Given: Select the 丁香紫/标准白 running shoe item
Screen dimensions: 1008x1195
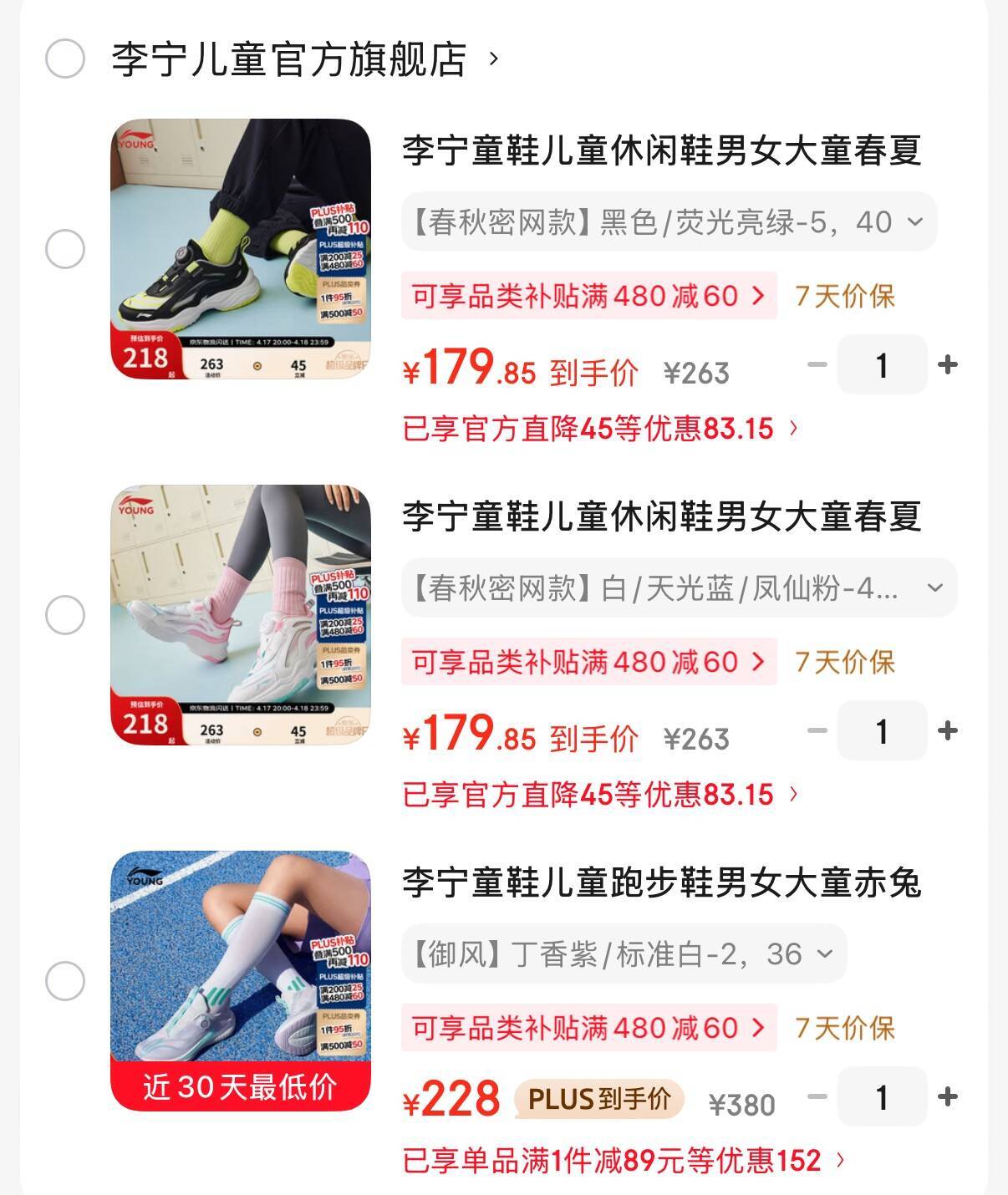Looking at the screenshot, I should coord(65,981).
